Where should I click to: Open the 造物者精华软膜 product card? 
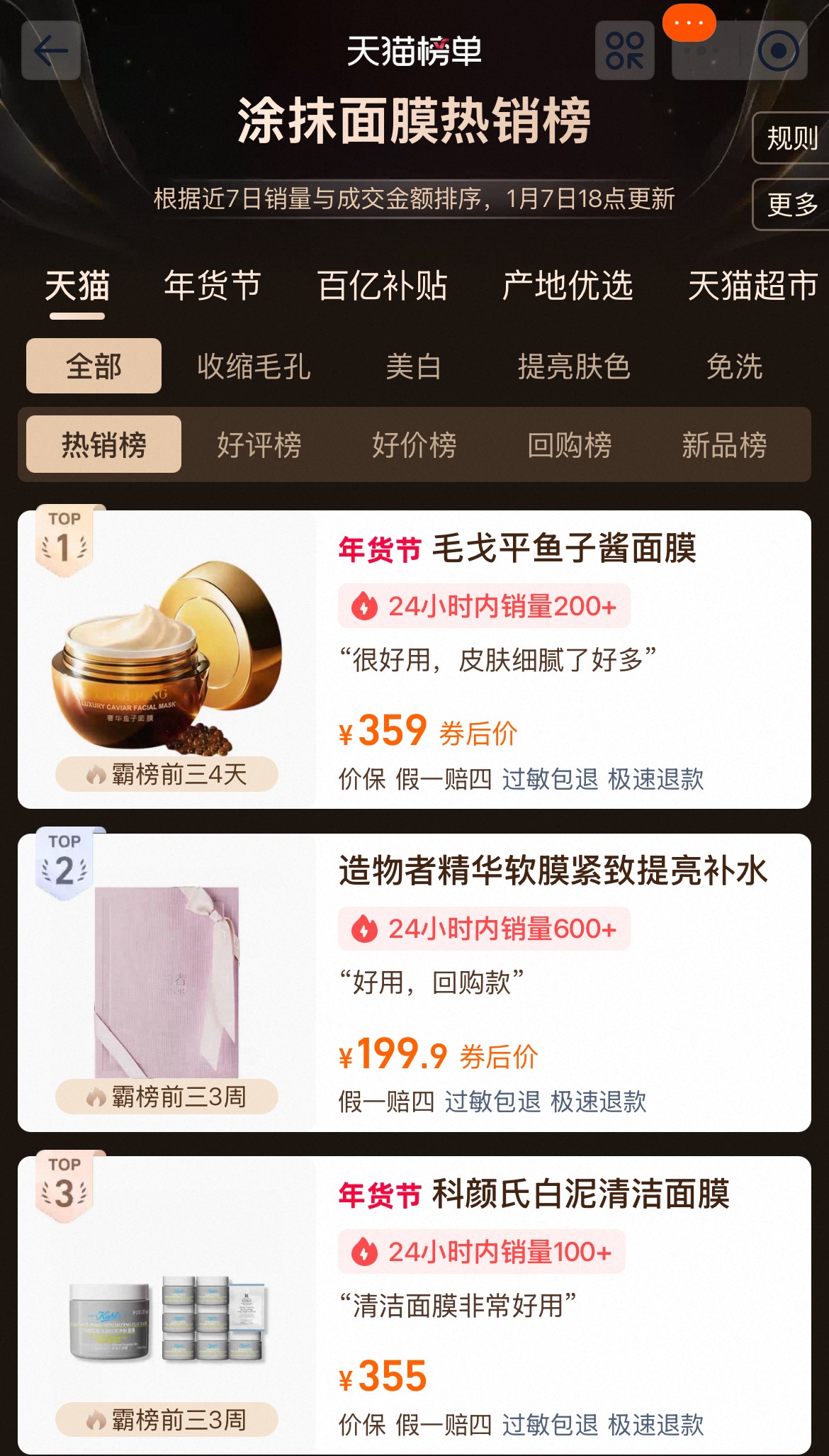pyautogui.click(x=553, y=871)
